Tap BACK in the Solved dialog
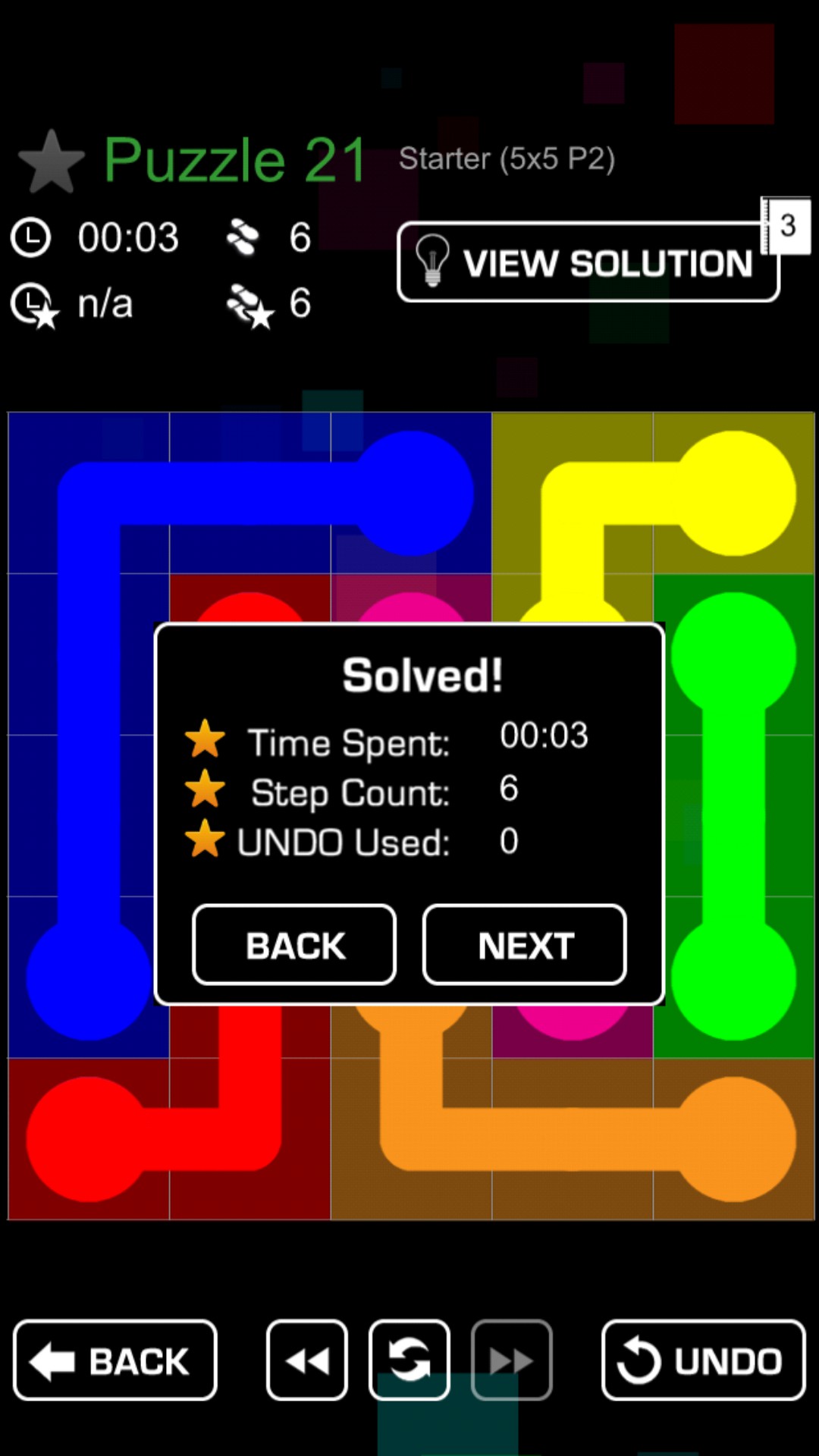The height and width of the screenshot is (1456, 819). 294,945
